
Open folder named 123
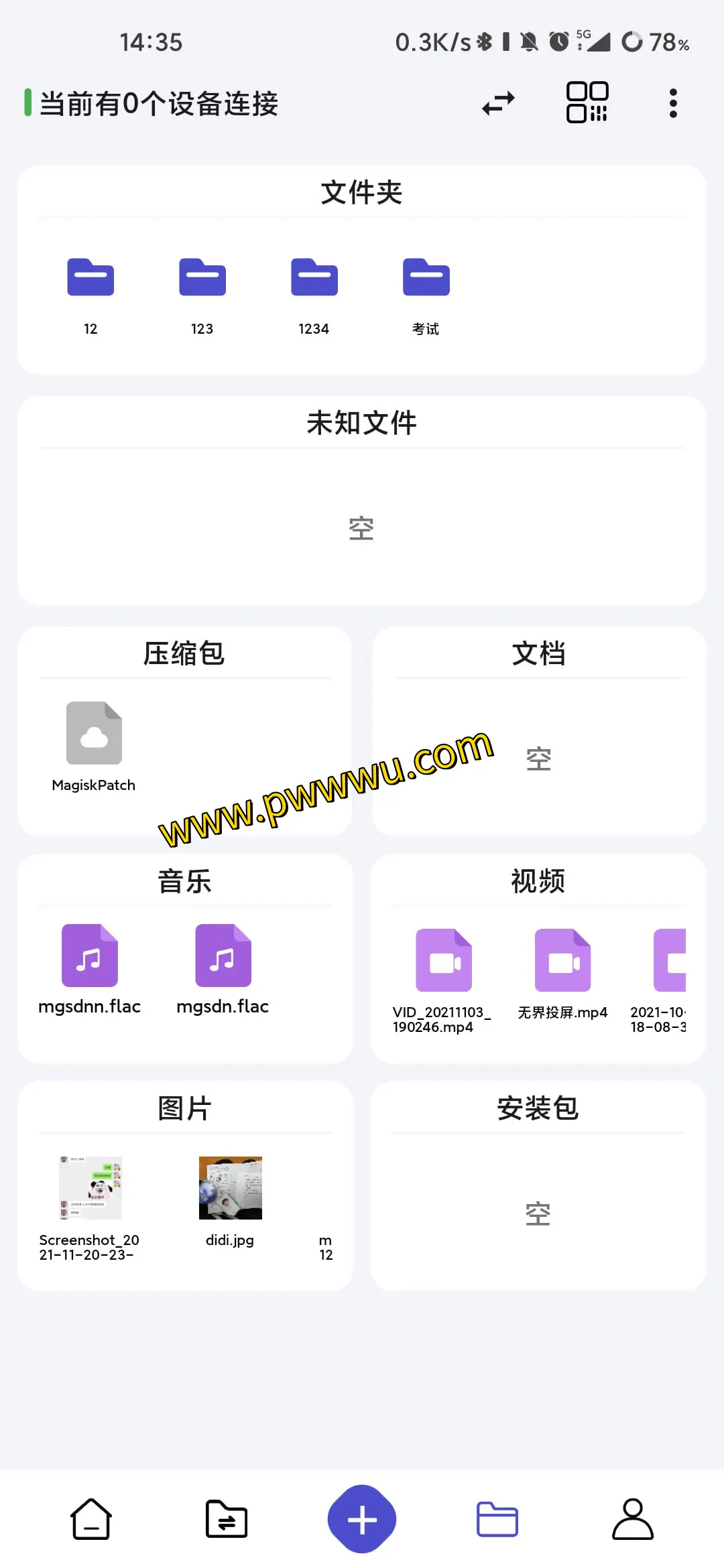[202, 277]
